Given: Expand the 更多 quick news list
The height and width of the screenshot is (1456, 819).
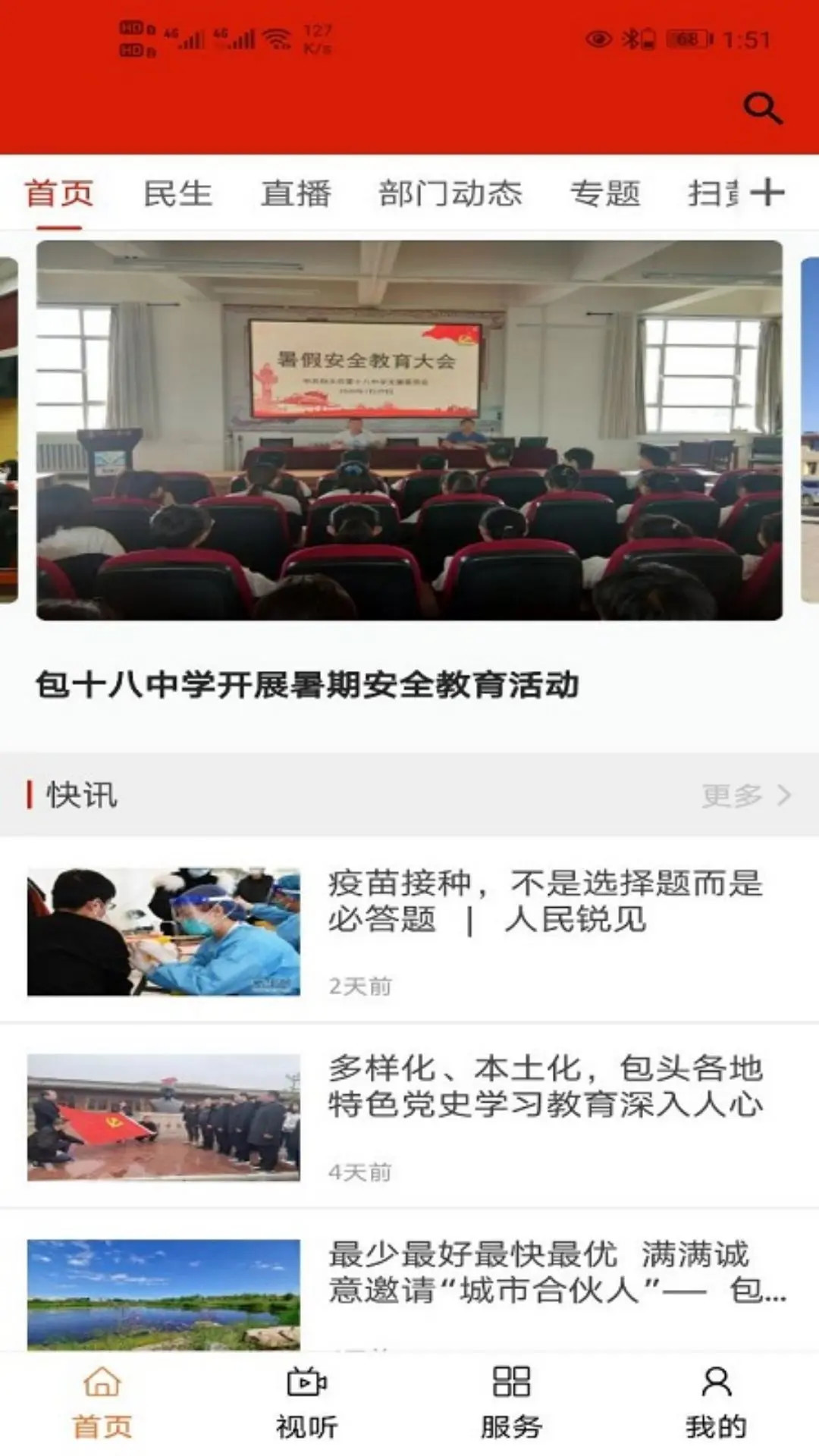Looking at the screenshot, I should pos(733,793).
